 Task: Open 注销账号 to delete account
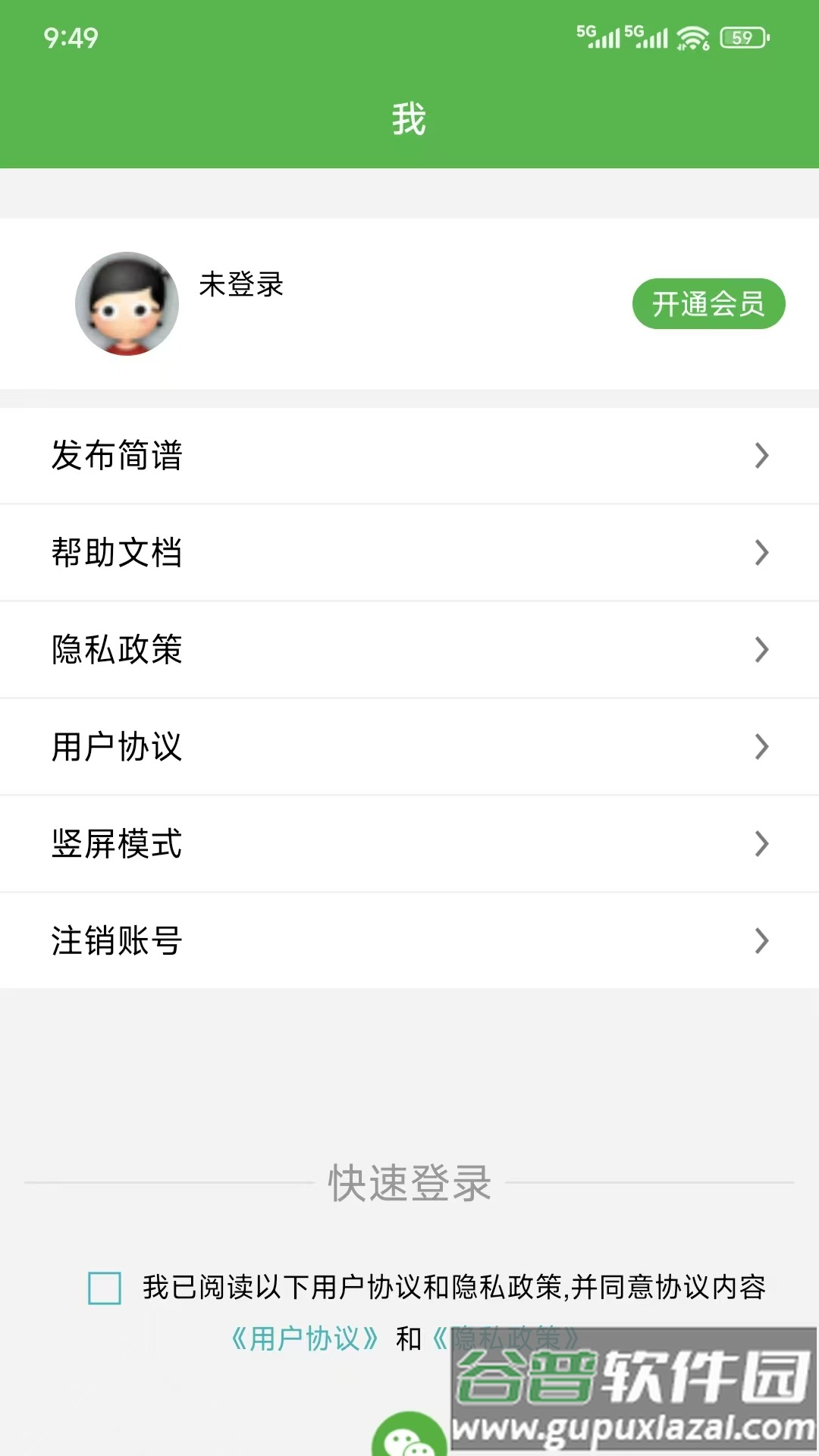pyautogui.click(x=409, y=941)
